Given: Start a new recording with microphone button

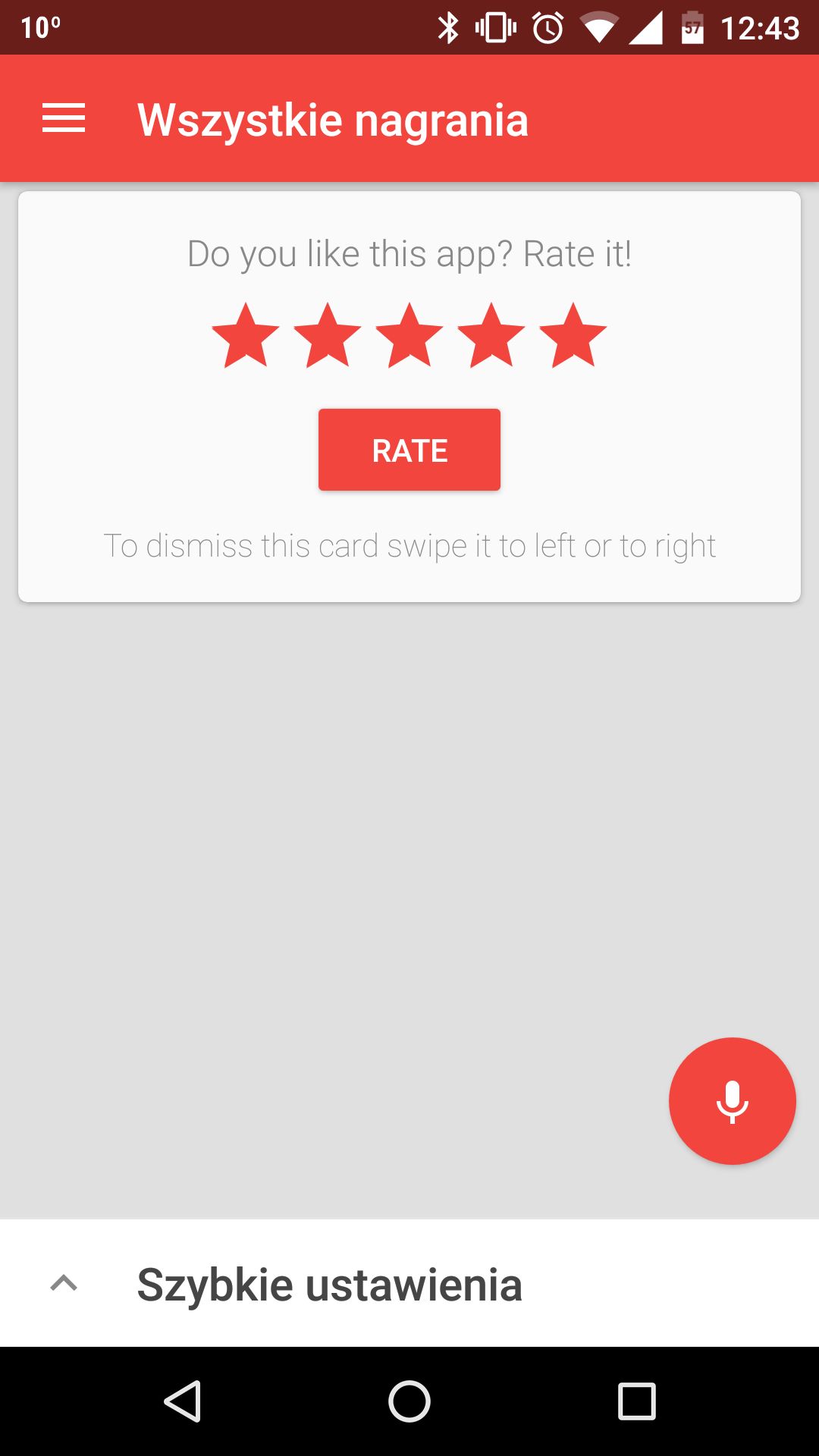Looking at the screenshot, I should pyautogui.click(x=733, y=1101).
